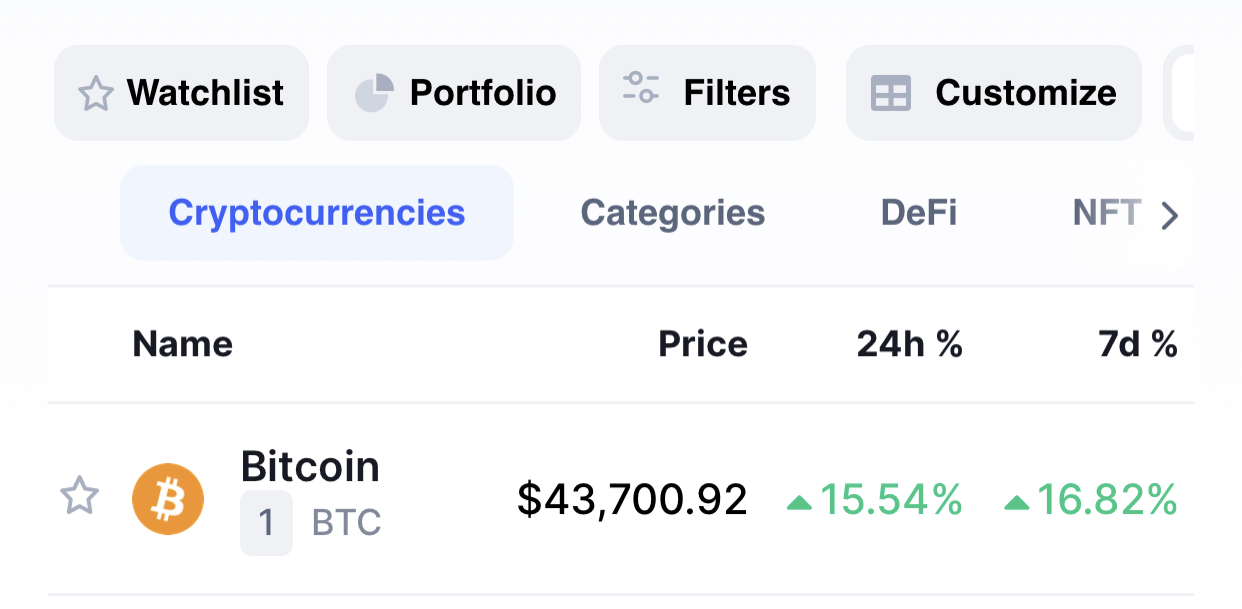1242x609 pixels.
Task: Sort by the Name column header
Action: (182, 345)
